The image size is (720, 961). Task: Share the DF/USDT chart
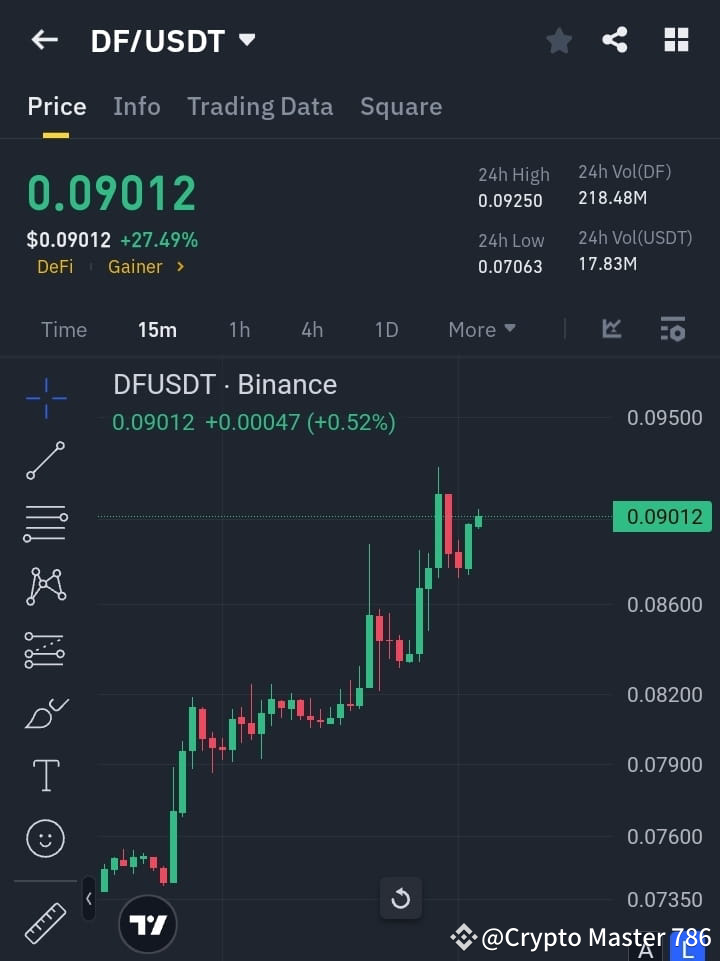[616, 40]
